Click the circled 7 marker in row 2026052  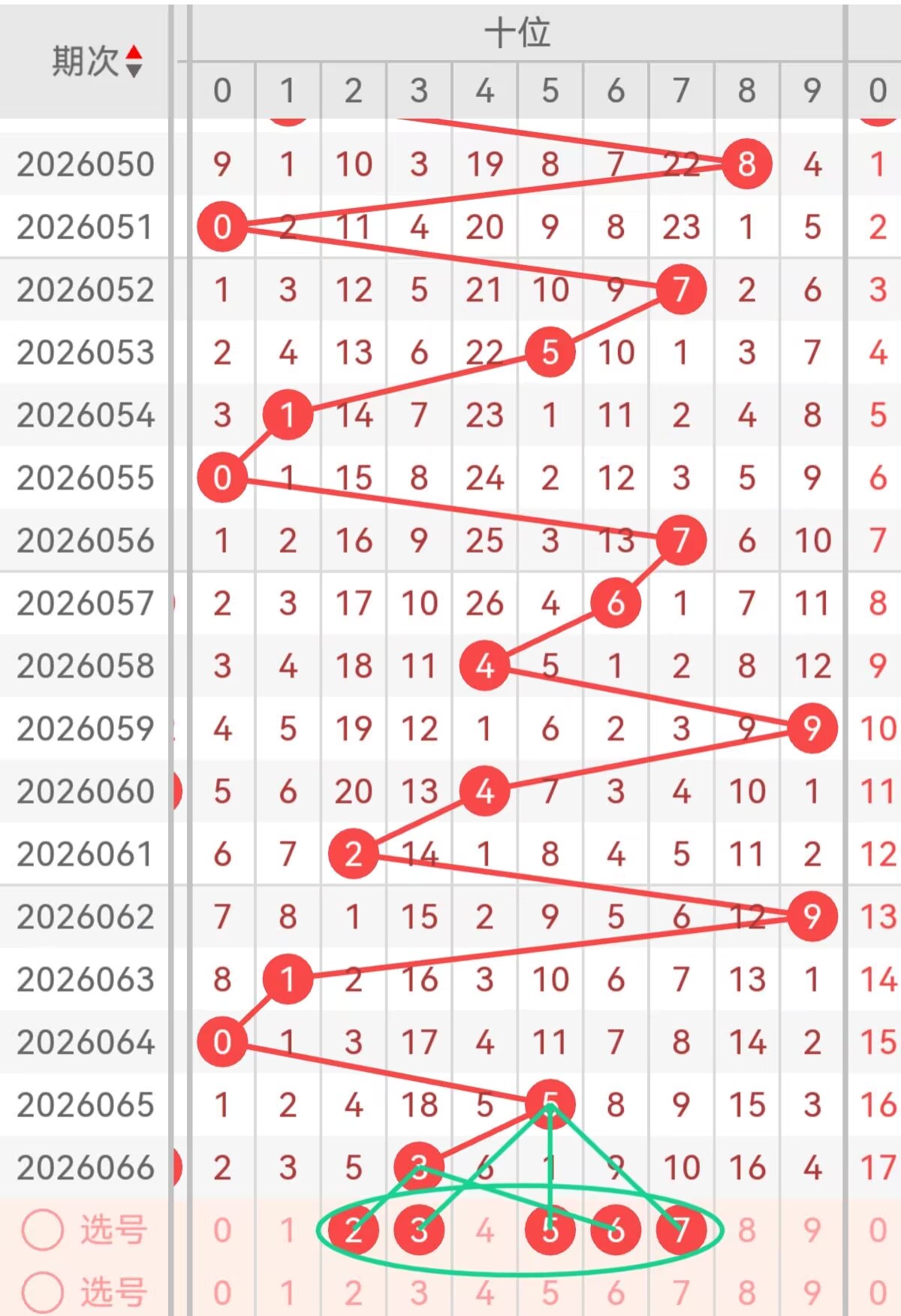[x=680, y=289]
